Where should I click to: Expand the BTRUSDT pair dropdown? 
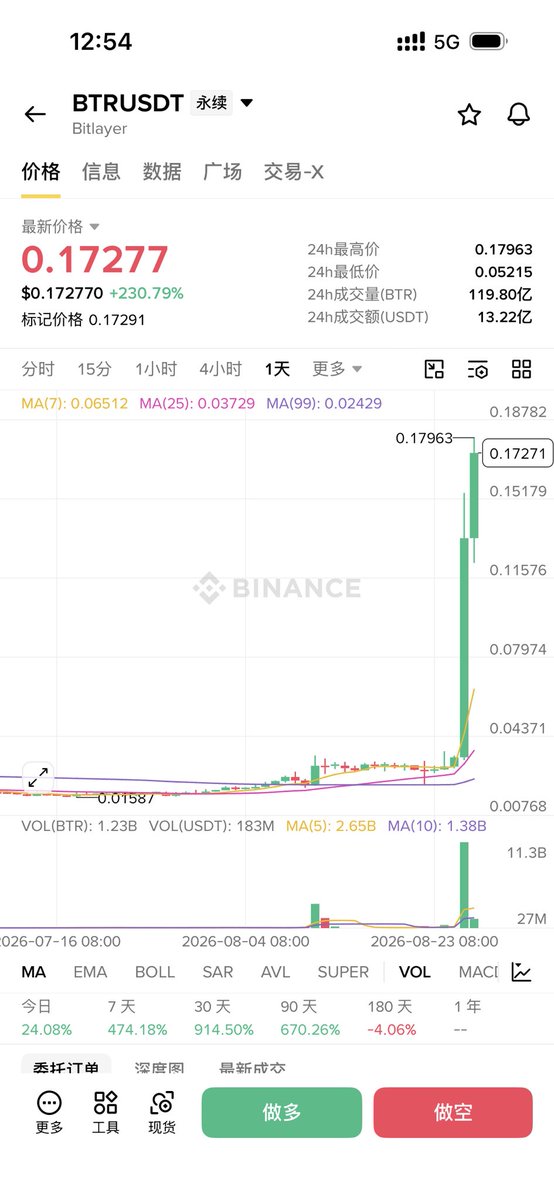(247, 103)
